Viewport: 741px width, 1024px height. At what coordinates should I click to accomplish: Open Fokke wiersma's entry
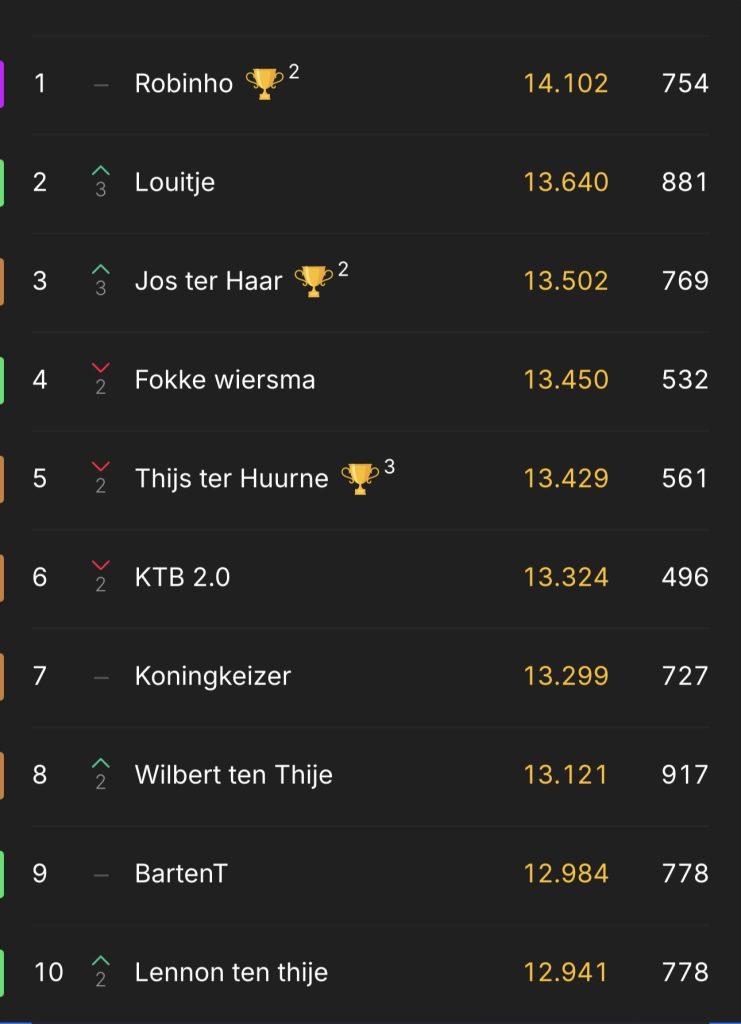(225, 380)
